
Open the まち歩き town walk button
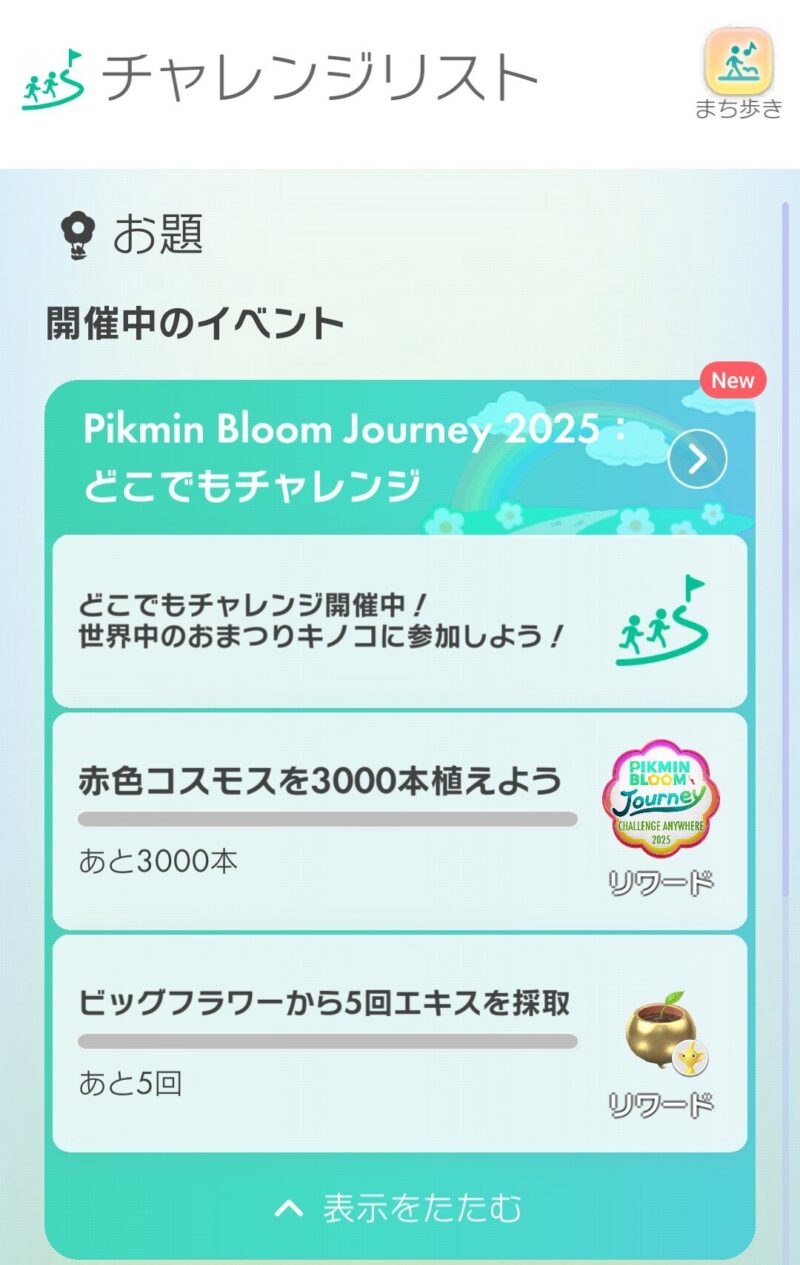(738, 73)
